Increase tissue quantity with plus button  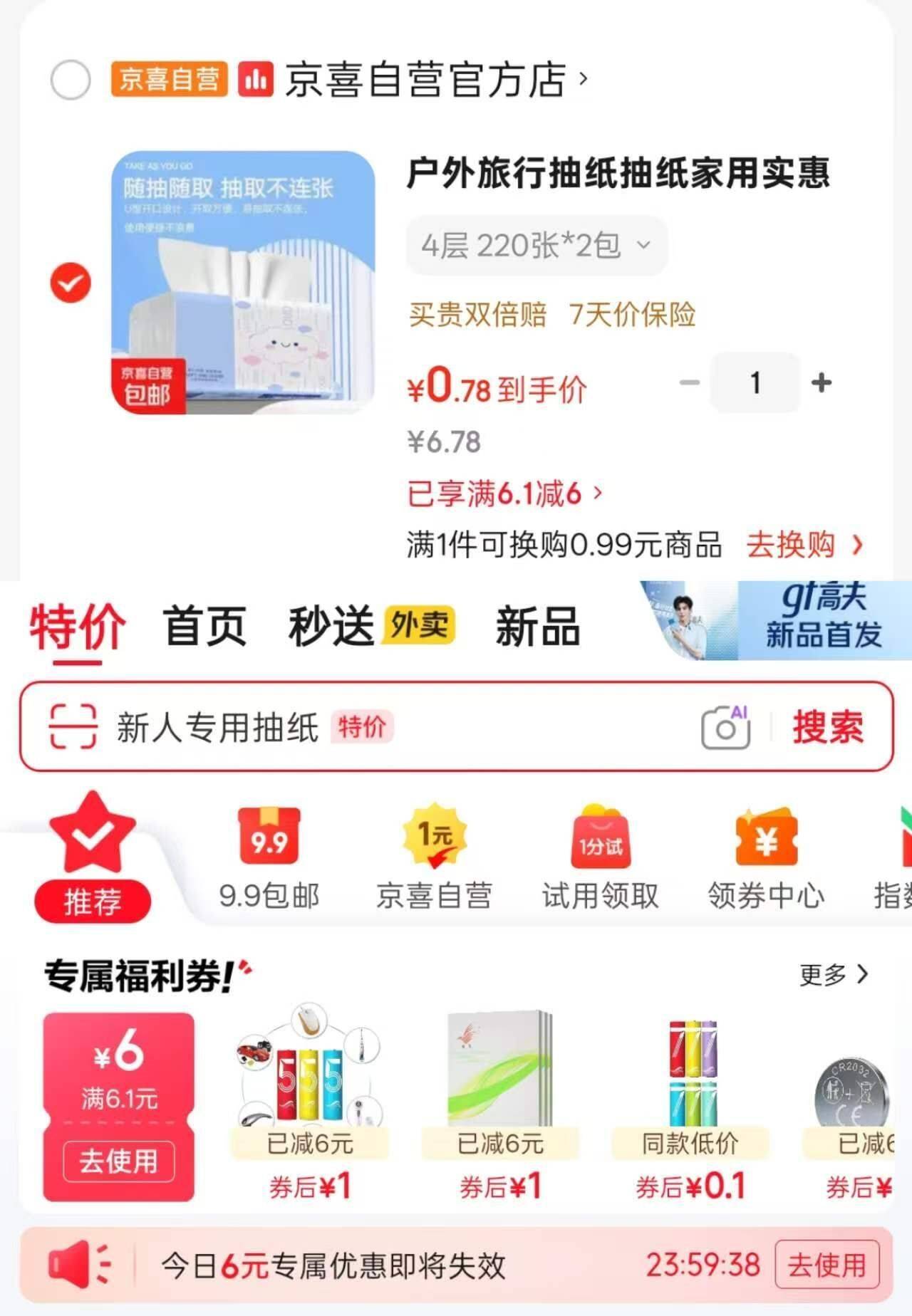[x=821, y=383]
